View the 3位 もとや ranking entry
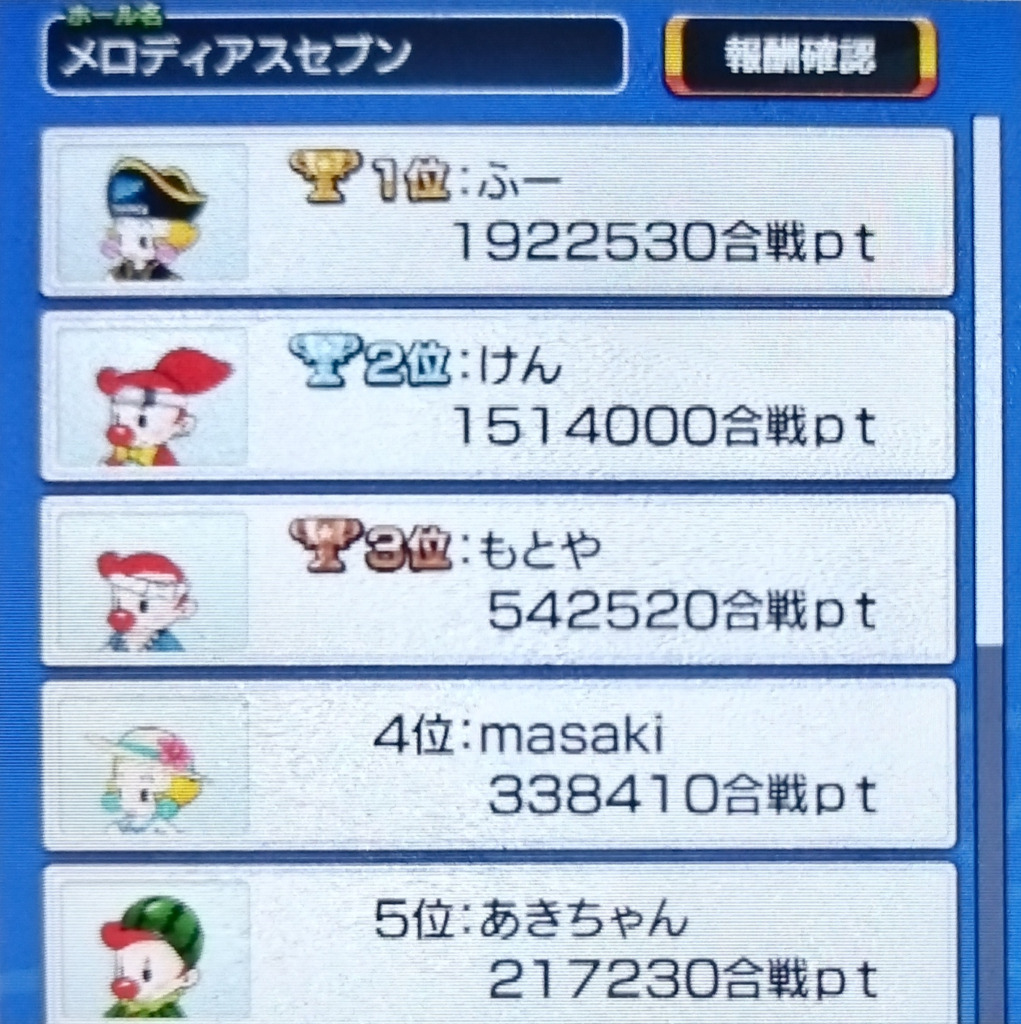Screen dimensions: 1021x1024 497,580
